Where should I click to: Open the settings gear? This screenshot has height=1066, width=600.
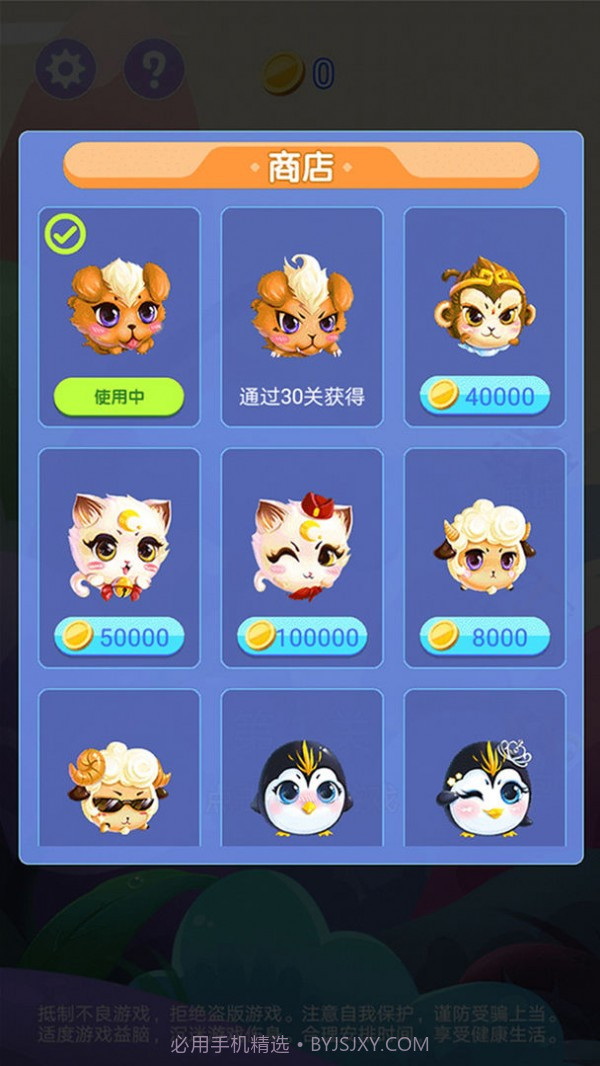click(x=66, y=68)
